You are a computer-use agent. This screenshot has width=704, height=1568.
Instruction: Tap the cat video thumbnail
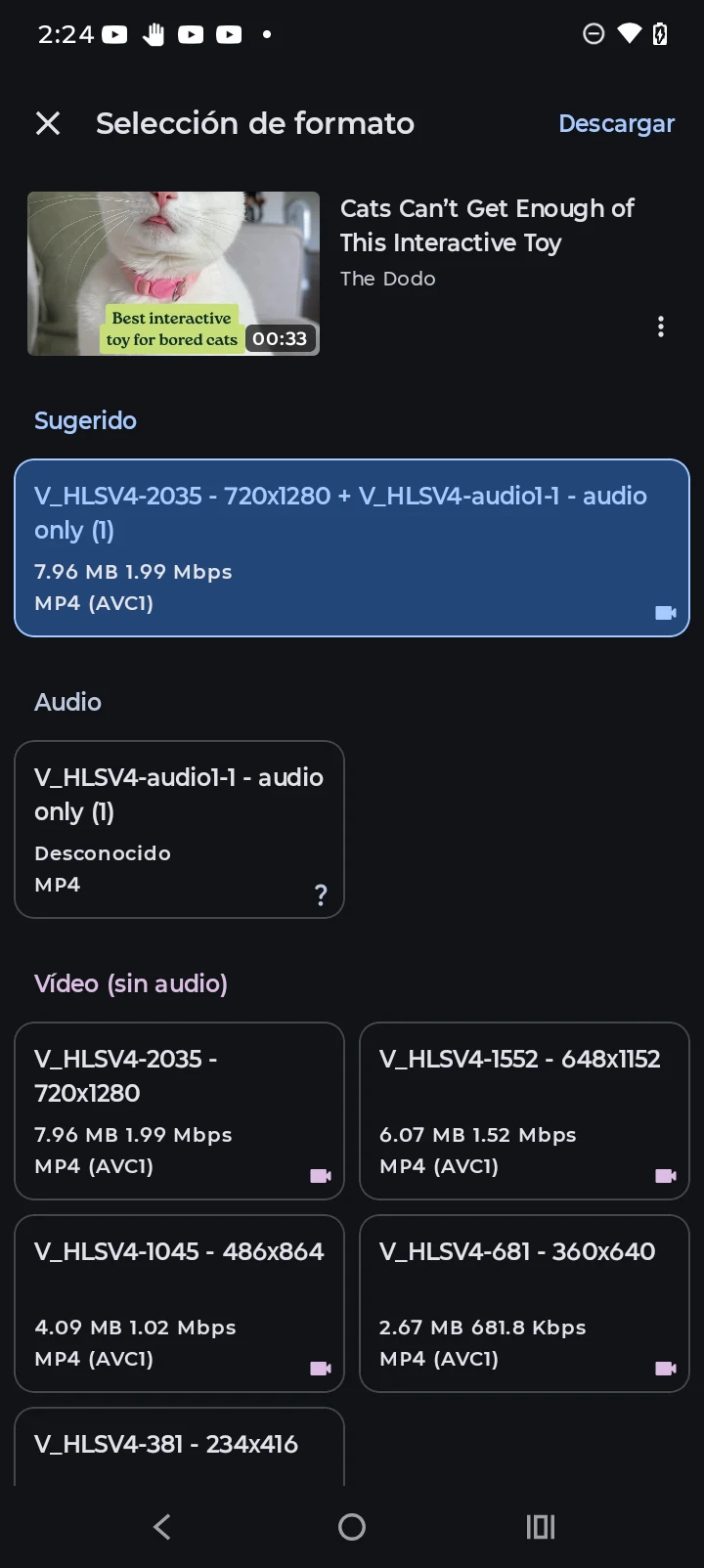coord(173,273)
